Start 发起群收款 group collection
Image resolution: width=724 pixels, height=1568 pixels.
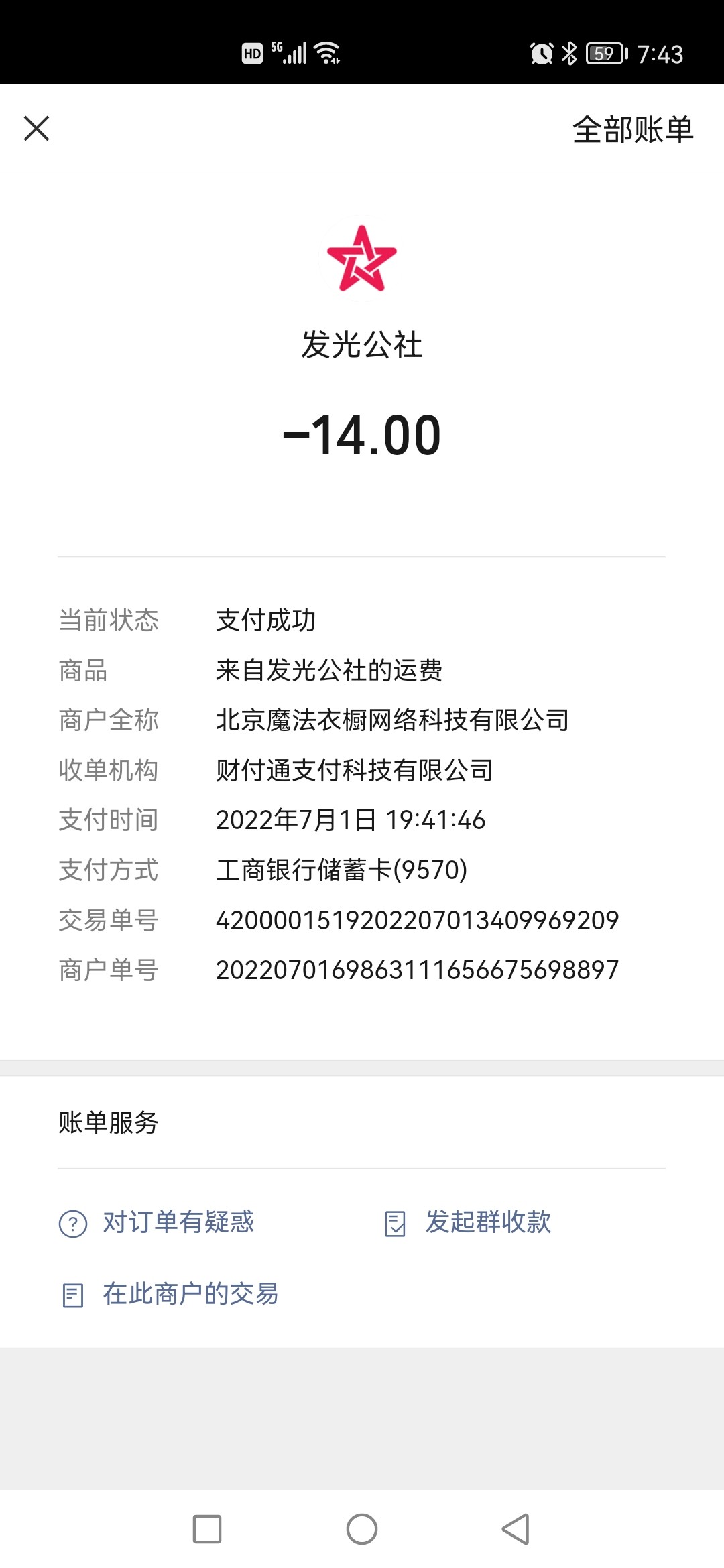tap(487, 1222)
